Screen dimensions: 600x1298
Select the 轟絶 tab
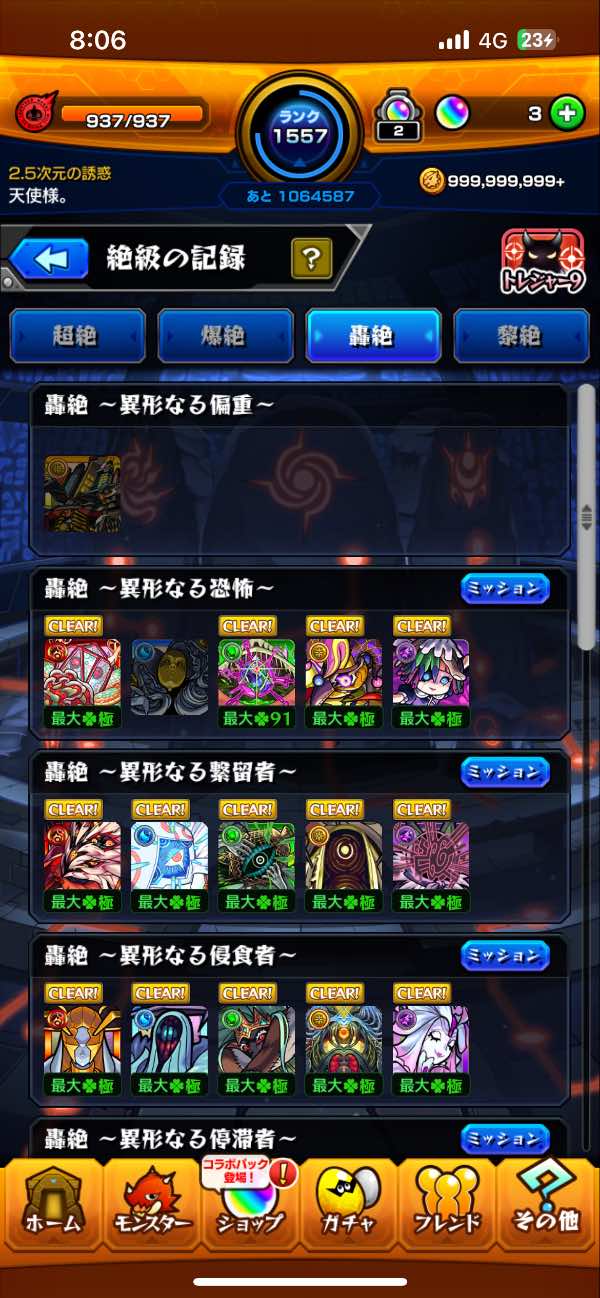[373, 336]
